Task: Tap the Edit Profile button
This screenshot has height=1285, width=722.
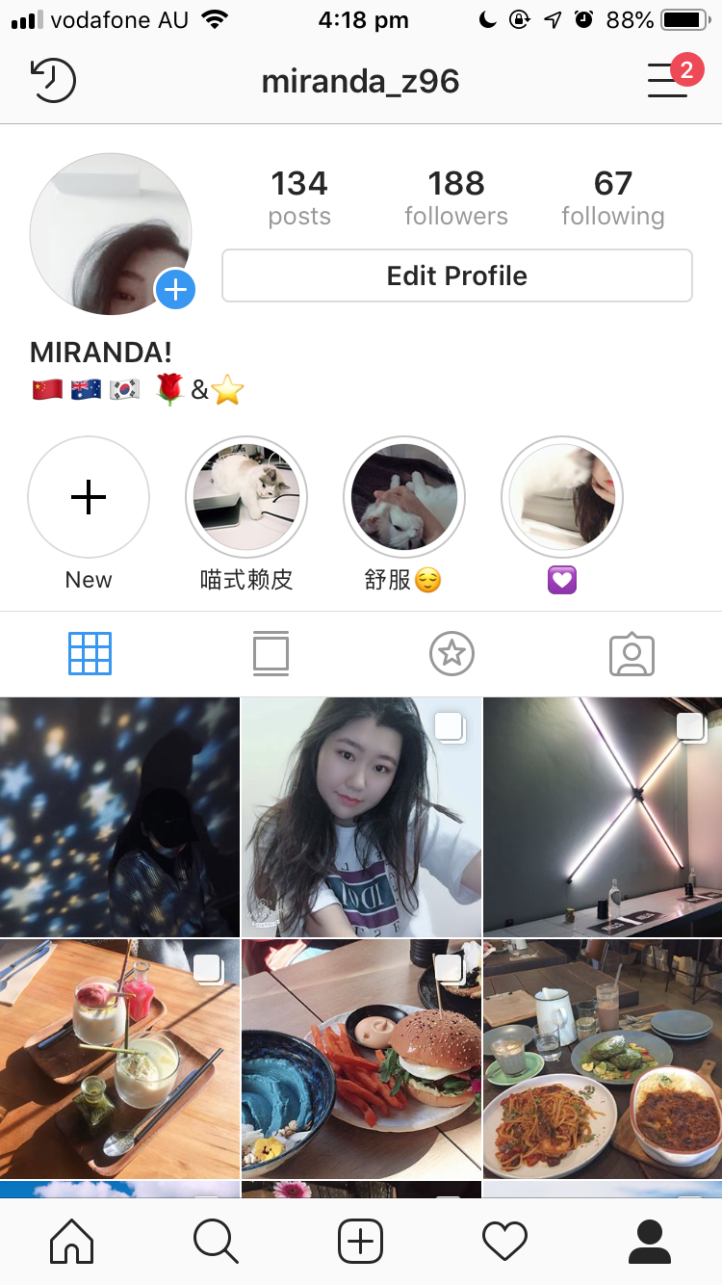Action: tap(457, 275)
